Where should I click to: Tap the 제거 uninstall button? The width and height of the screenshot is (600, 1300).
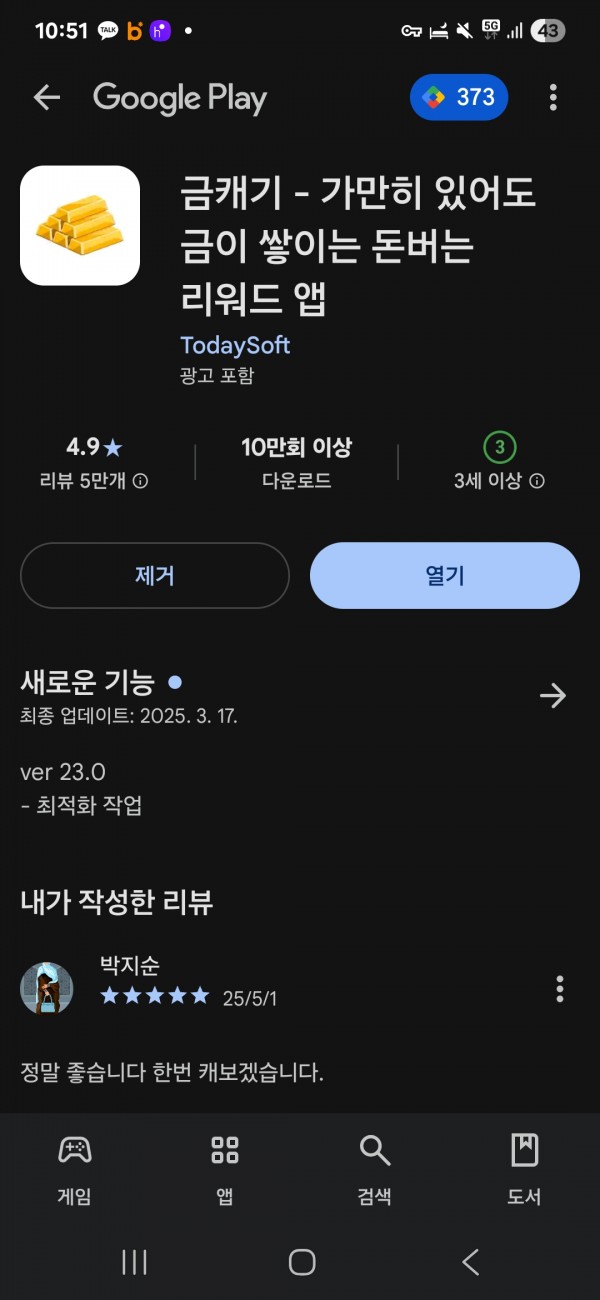click(155, 575)
